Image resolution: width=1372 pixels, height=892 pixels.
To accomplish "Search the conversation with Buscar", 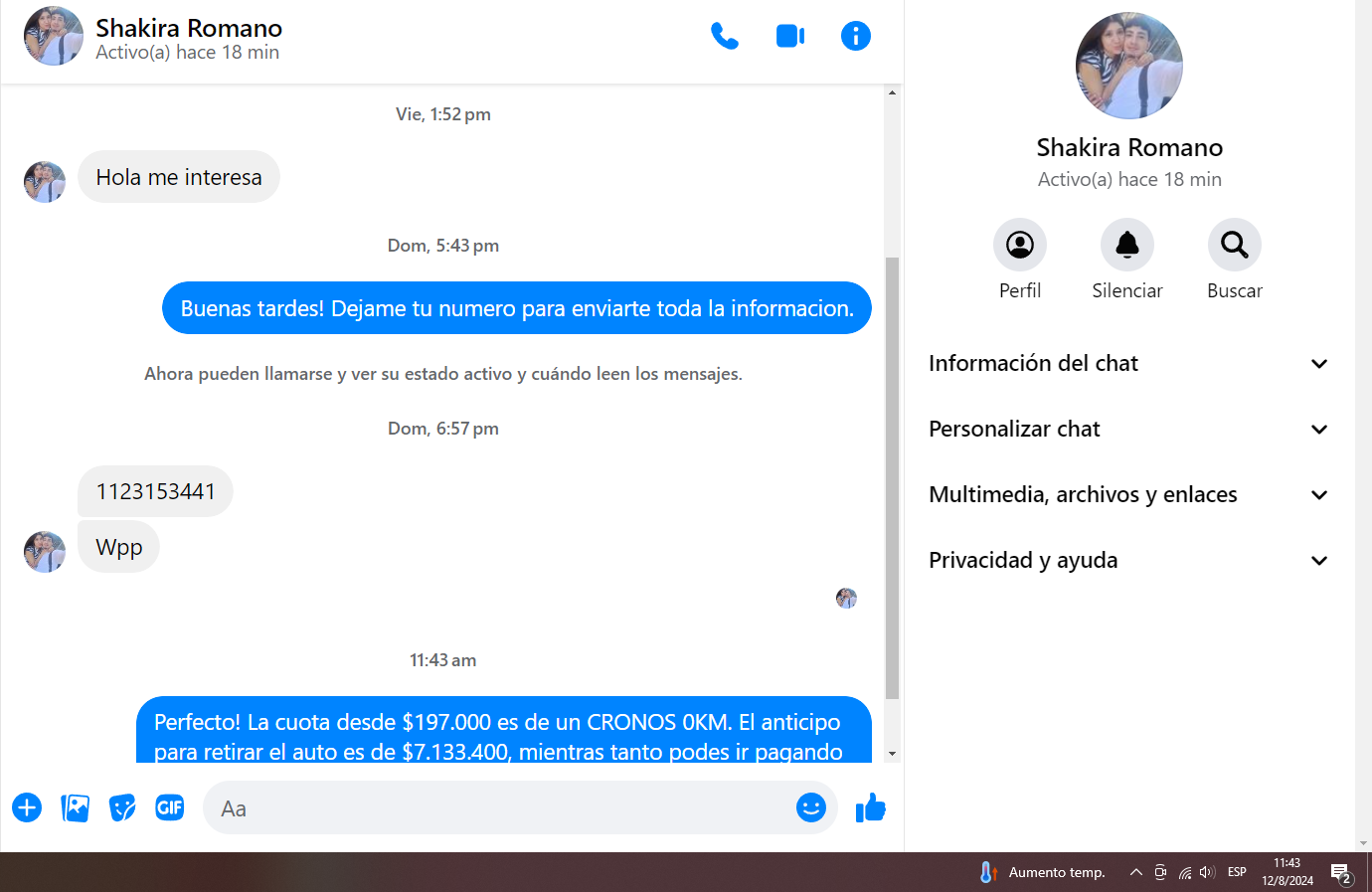I will pos(1234,245).
